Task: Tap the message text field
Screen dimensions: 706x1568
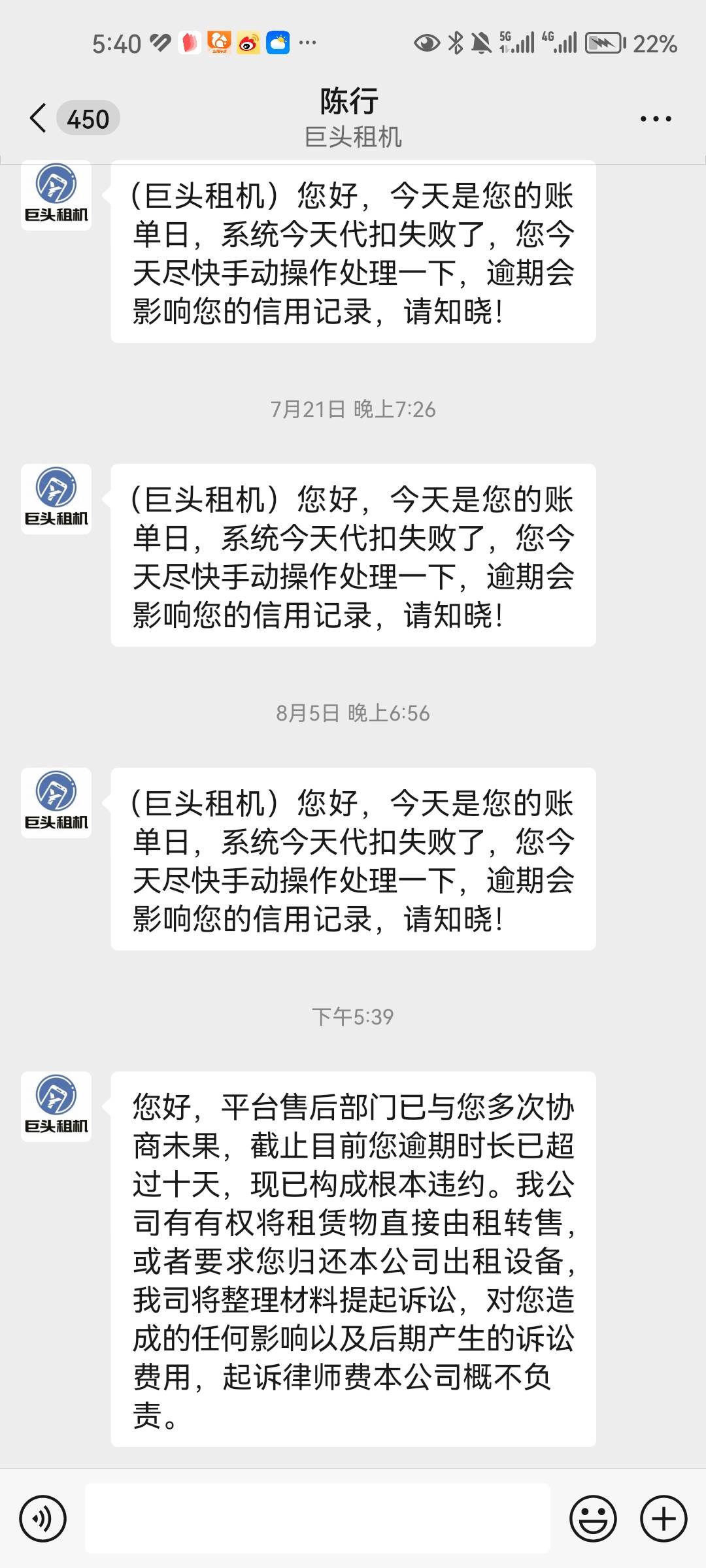Action: [318, 1518]
